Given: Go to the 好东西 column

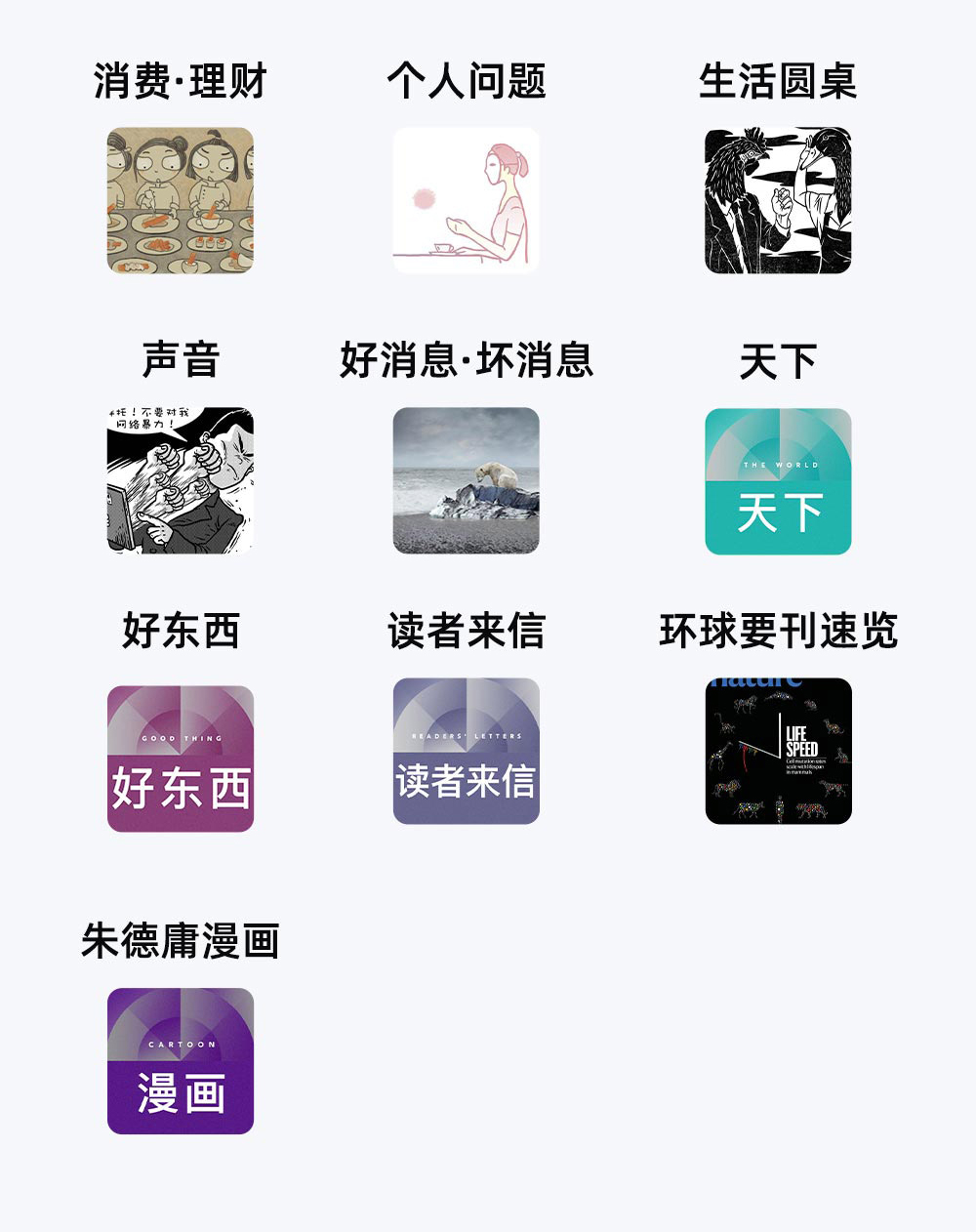Looking at the screenshot, I should coord(181,759).
